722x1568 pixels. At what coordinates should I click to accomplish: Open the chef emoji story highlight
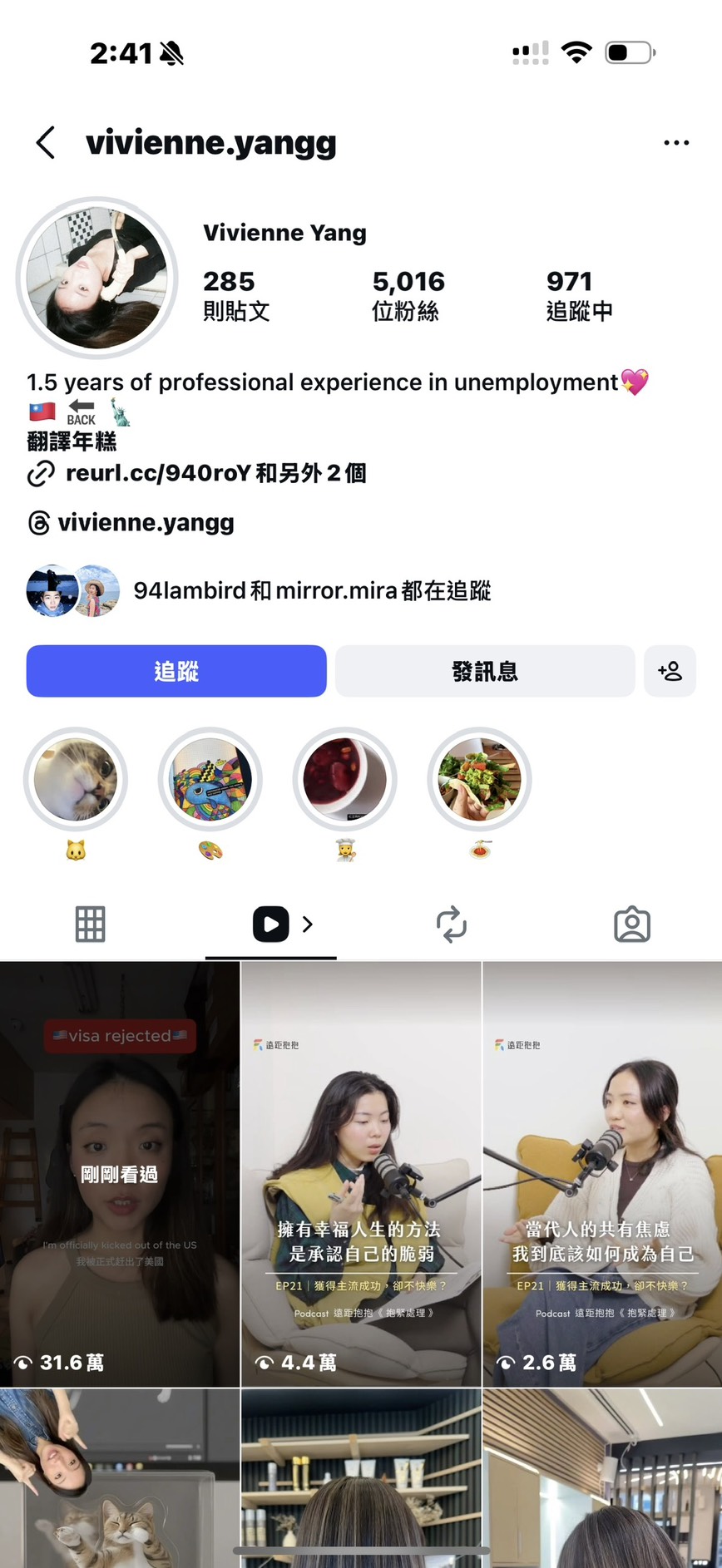coord(345,779)
